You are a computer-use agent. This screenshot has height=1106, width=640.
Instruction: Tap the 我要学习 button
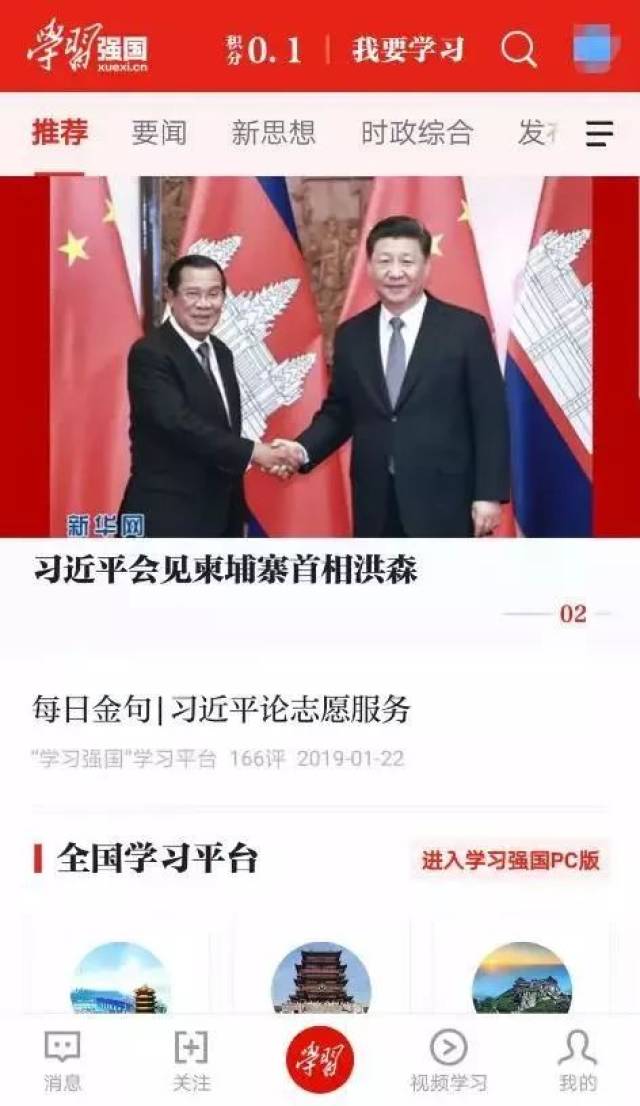pyautogui.click(x=408, y=50)
